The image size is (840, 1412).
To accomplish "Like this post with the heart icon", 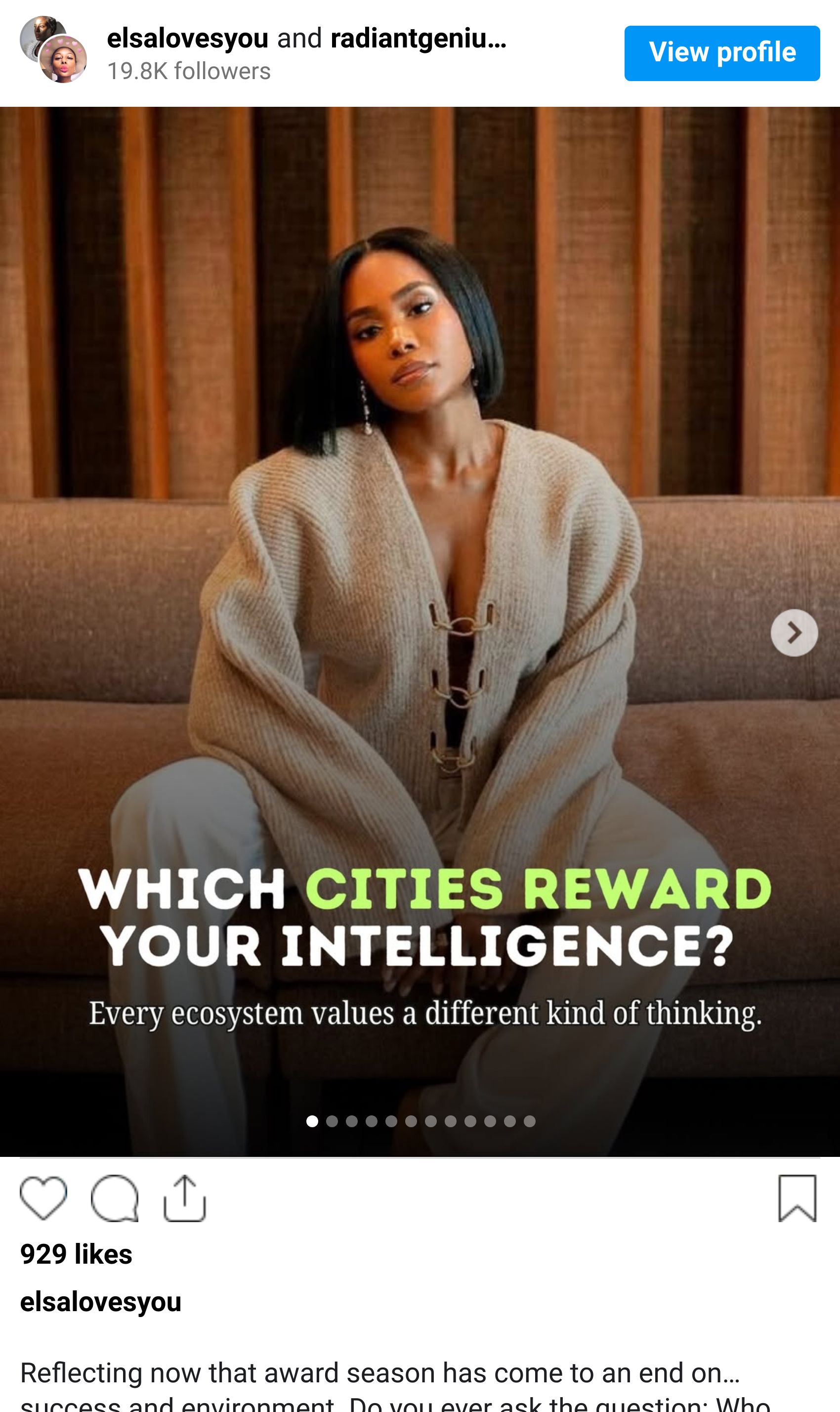I will 43,1198.
